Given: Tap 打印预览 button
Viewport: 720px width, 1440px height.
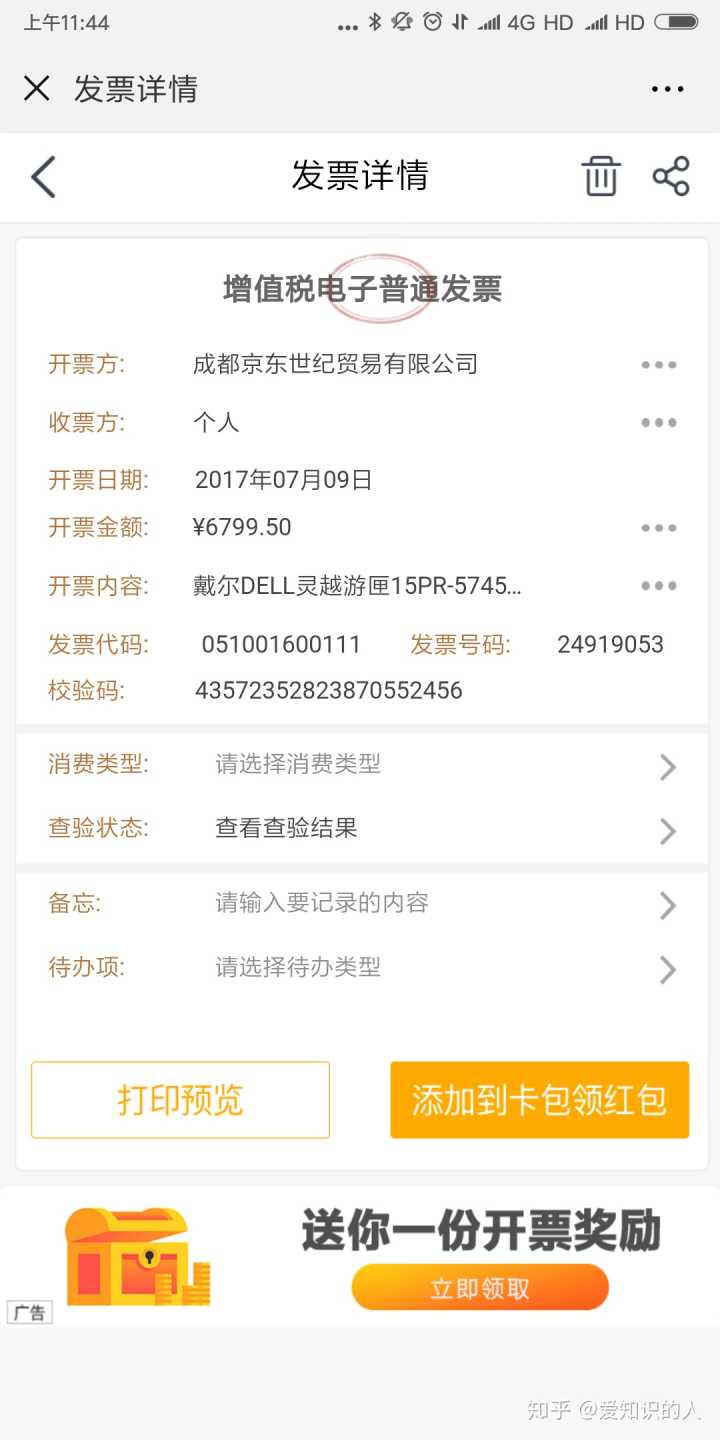Looking at the screenshot, I should point(180,1100).
